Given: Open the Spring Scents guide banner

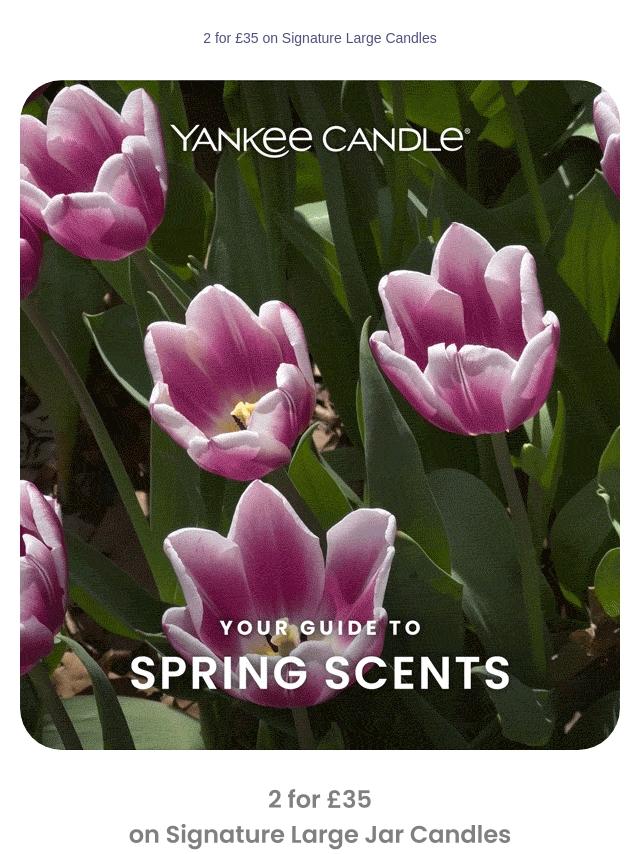Looking at the screenshot, I should (320, 415).
